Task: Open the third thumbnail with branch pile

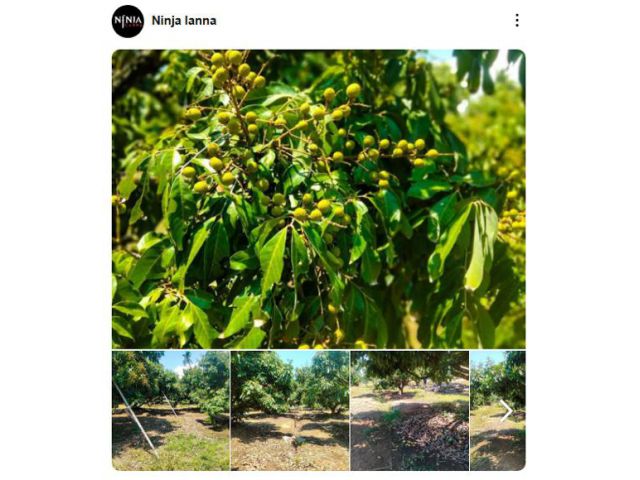Action: click(409, 410)
